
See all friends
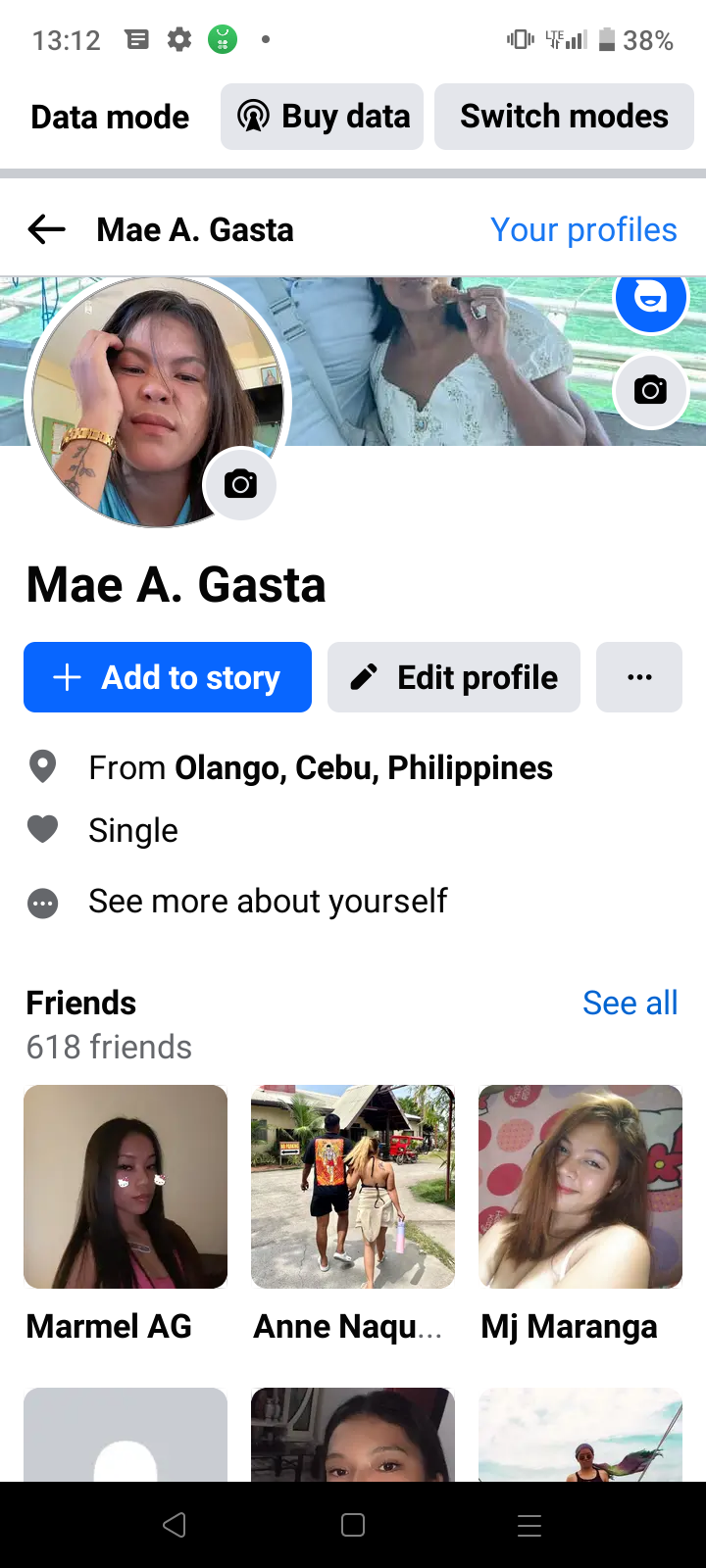click(630, 1004)
